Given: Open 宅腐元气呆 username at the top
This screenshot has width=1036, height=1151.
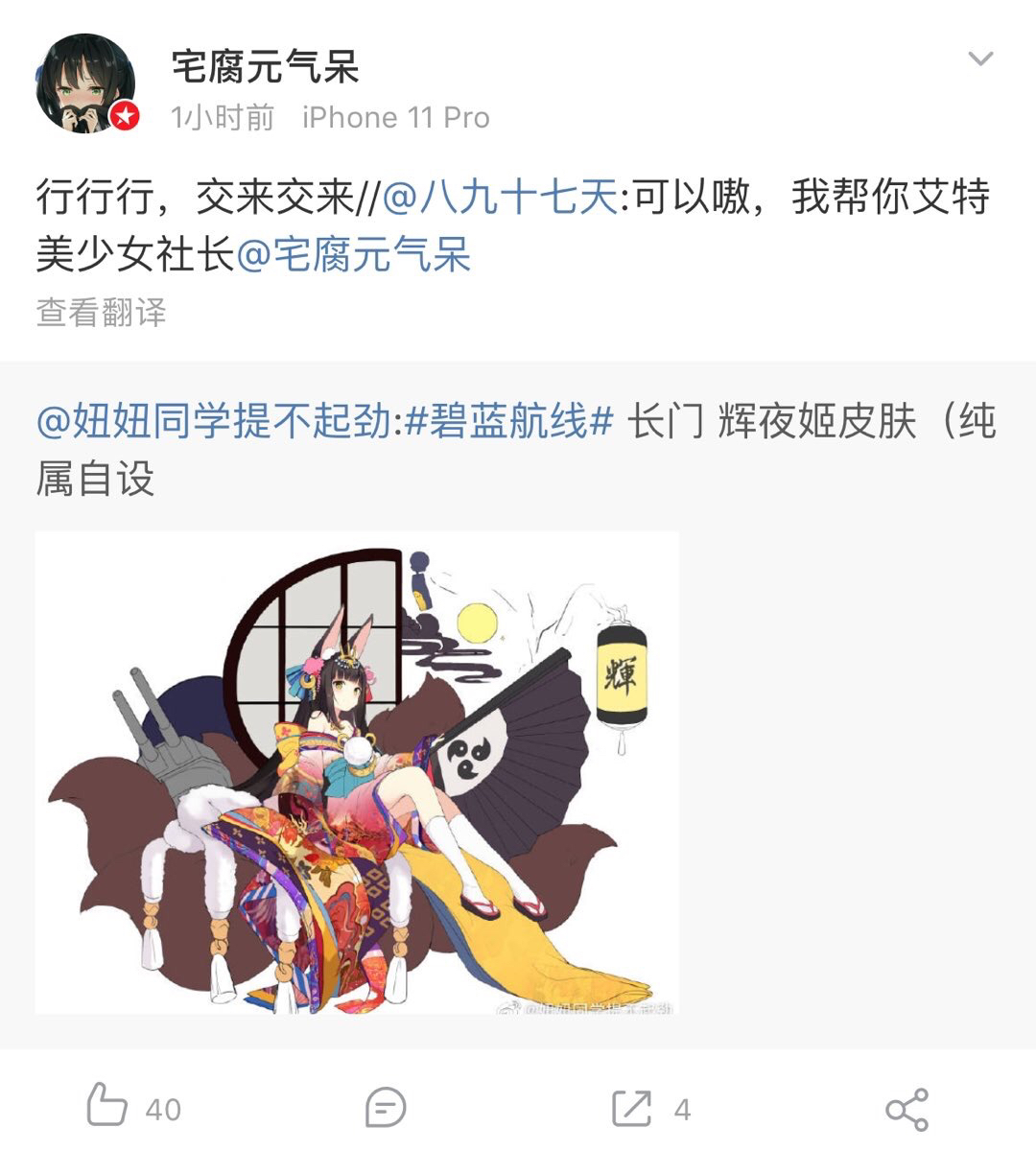Looking at the screenshot, I should coord(265,67).
